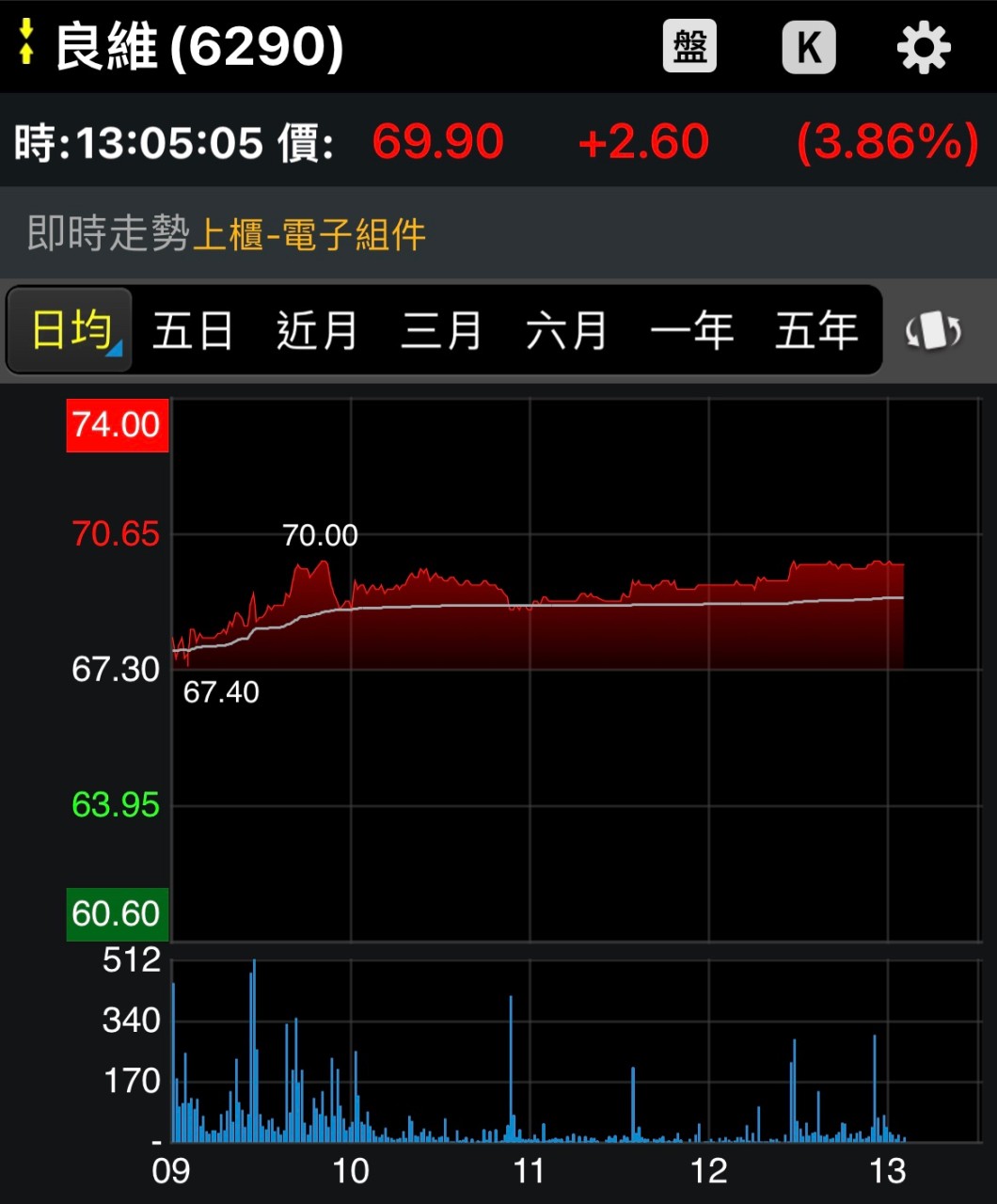Viewport: 997px width, 1204px height.
Task: Switch to the 五年 chart range
Action: pyautogui.click(x=816, y=331)
